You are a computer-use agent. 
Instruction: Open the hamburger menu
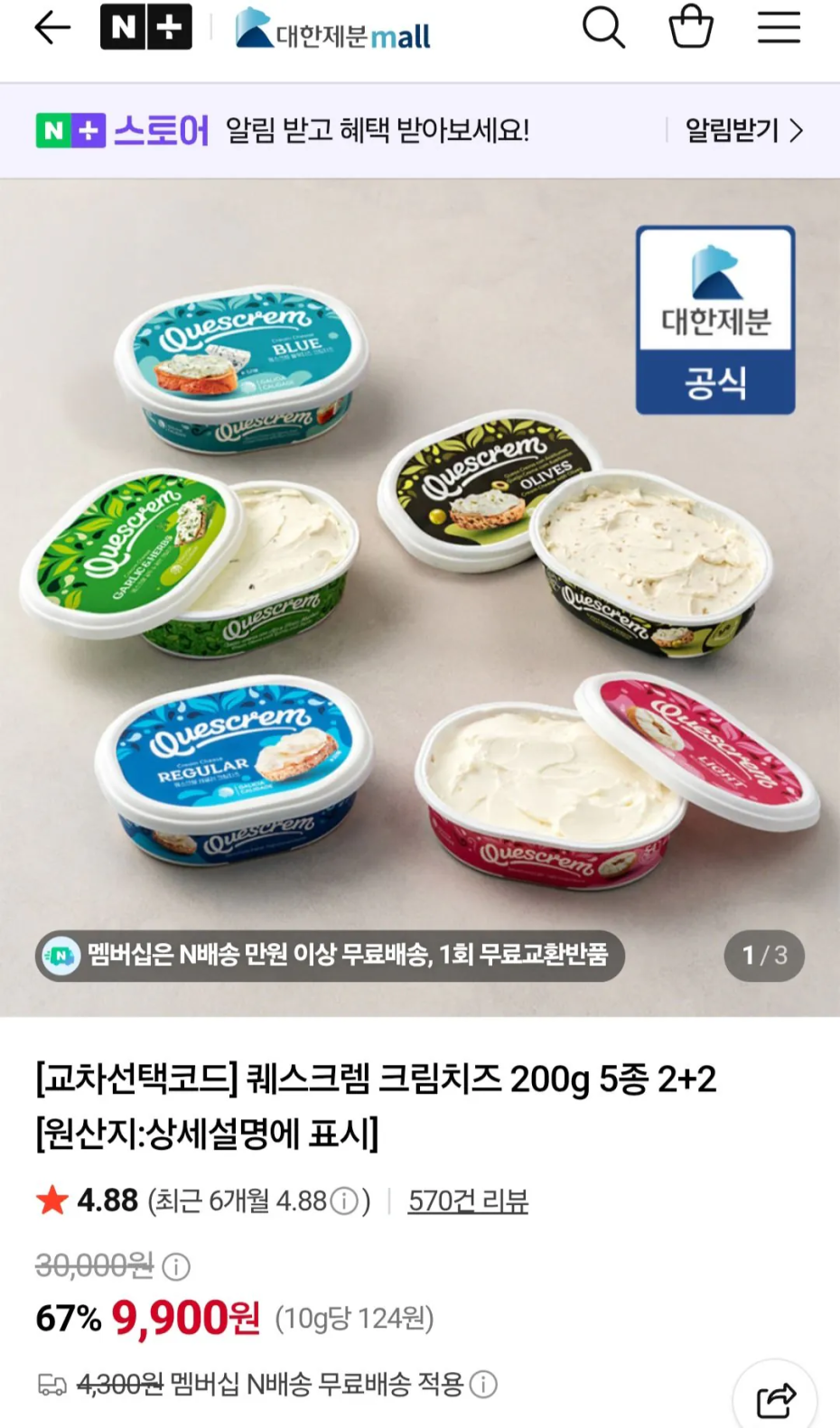(x=779, y=27)
